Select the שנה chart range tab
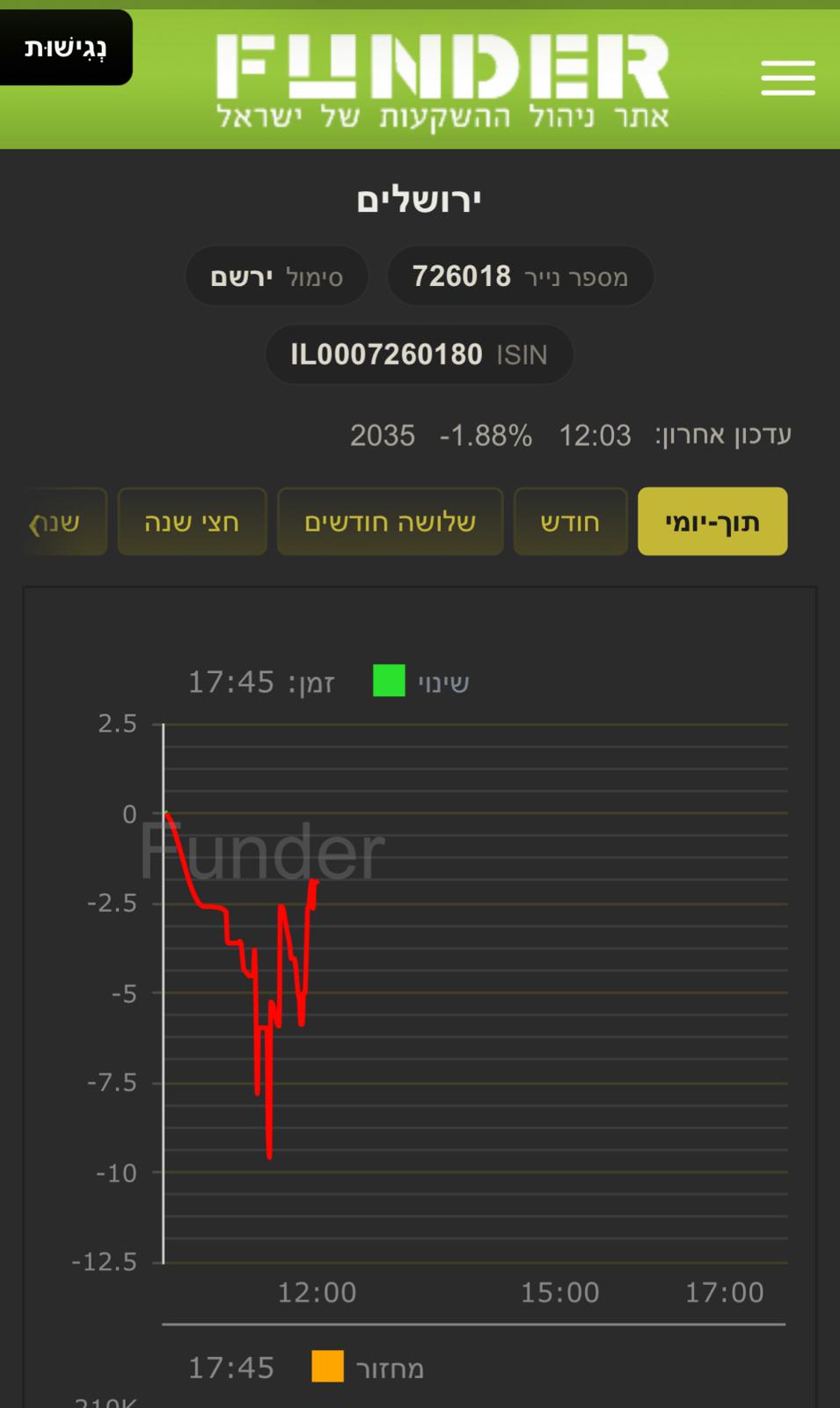840x1408 pixels. (63, 522)
